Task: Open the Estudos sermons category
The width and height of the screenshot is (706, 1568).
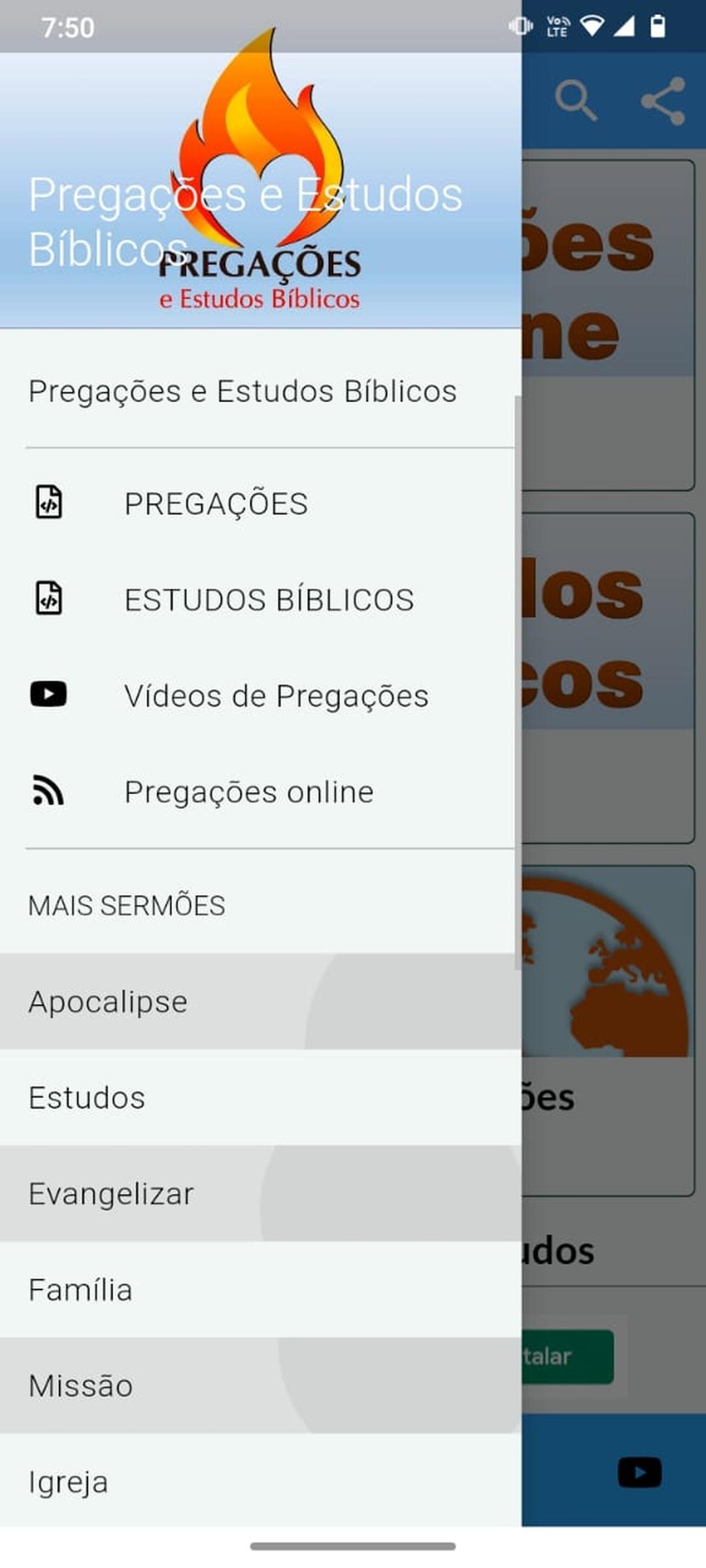Action: [87, 1098]
